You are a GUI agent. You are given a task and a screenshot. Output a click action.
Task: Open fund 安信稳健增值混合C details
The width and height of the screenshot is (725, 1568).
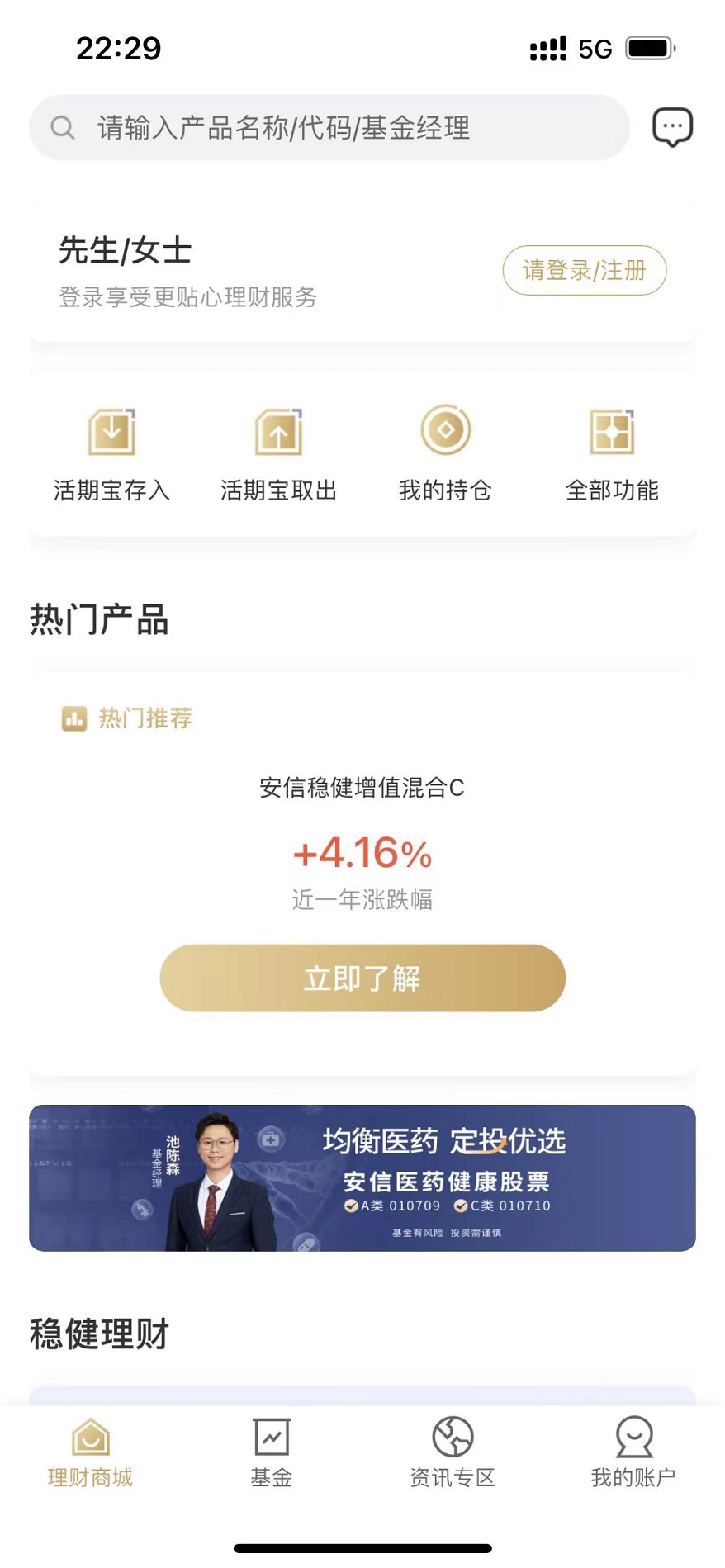pos(362,978)
